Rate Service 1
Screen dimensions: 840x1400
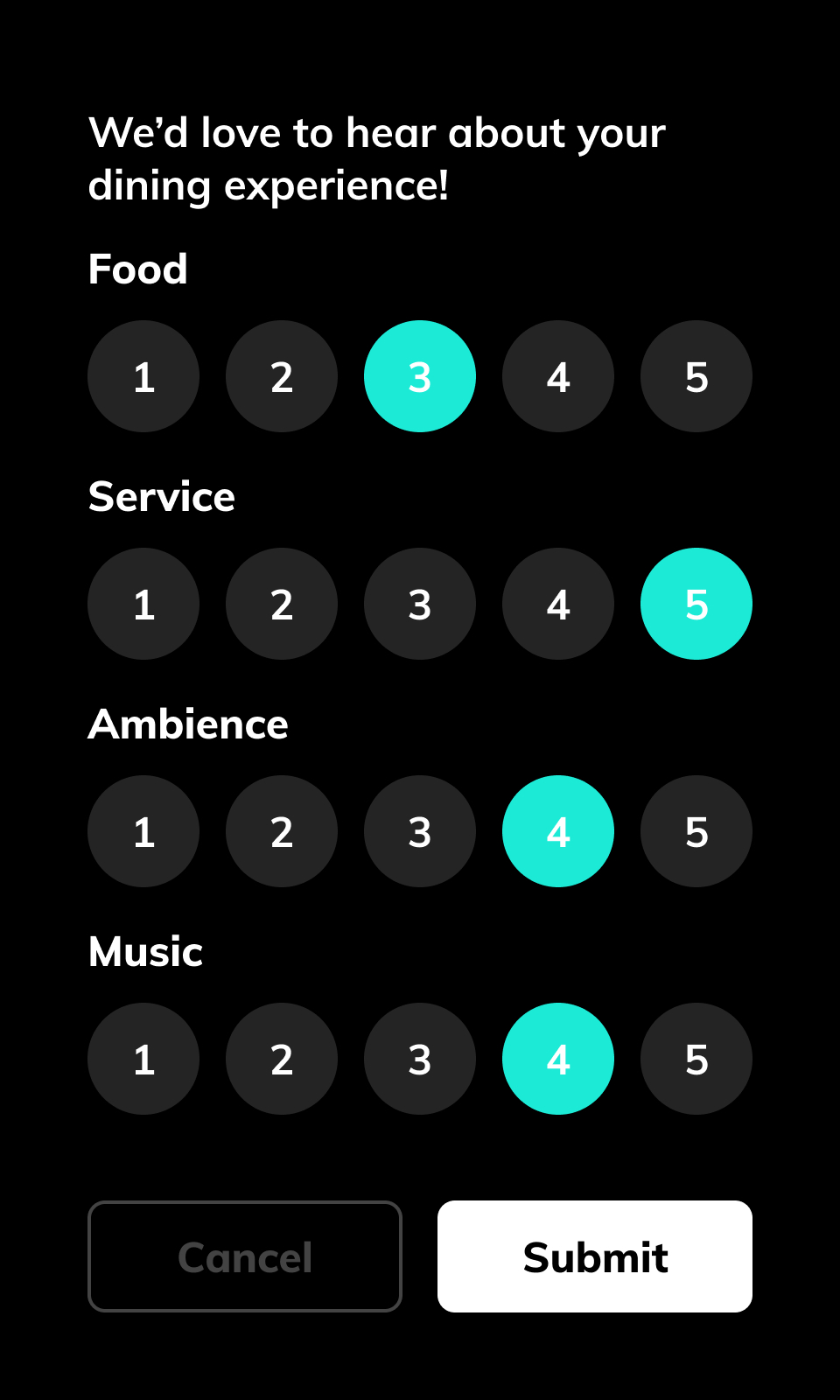coord(143,604)
